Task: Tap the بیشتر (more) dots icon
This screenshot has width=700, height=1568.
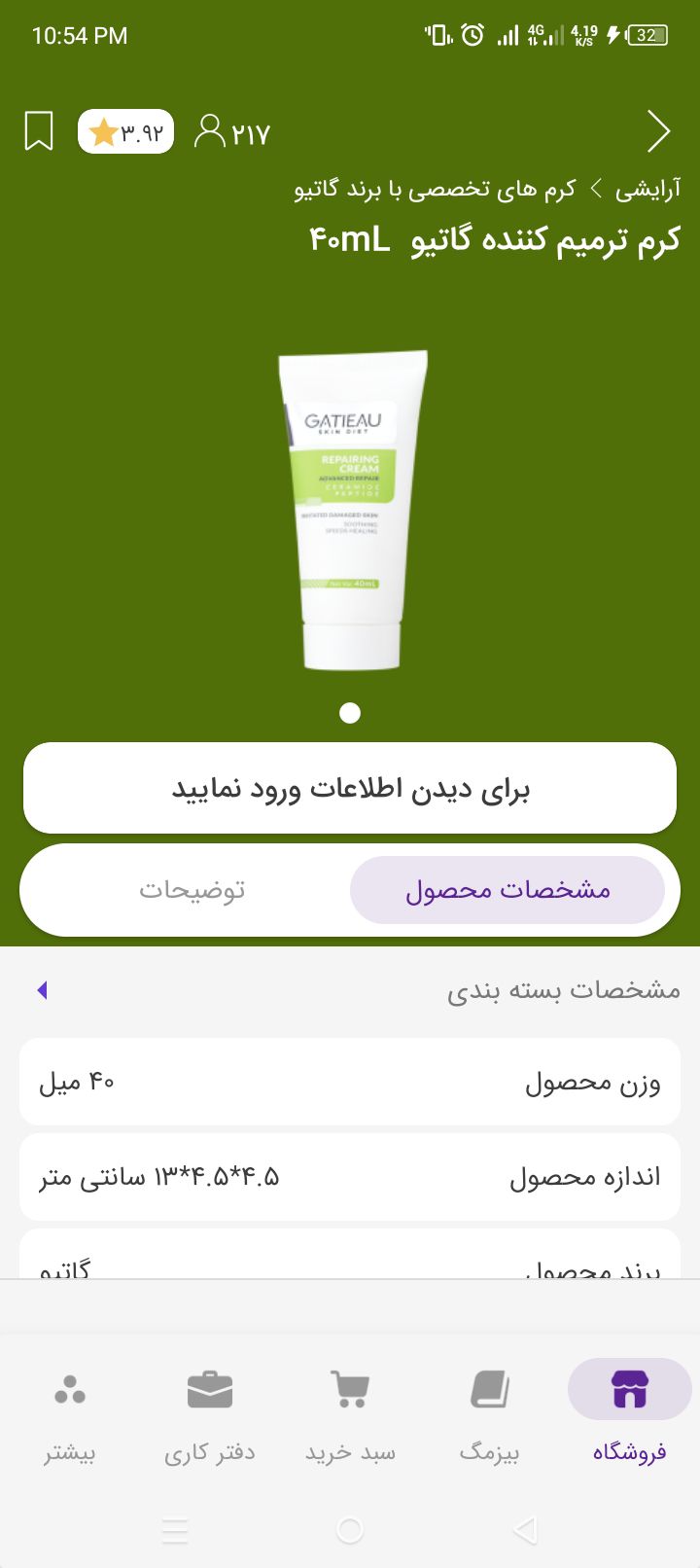Action: (70, 1389)
